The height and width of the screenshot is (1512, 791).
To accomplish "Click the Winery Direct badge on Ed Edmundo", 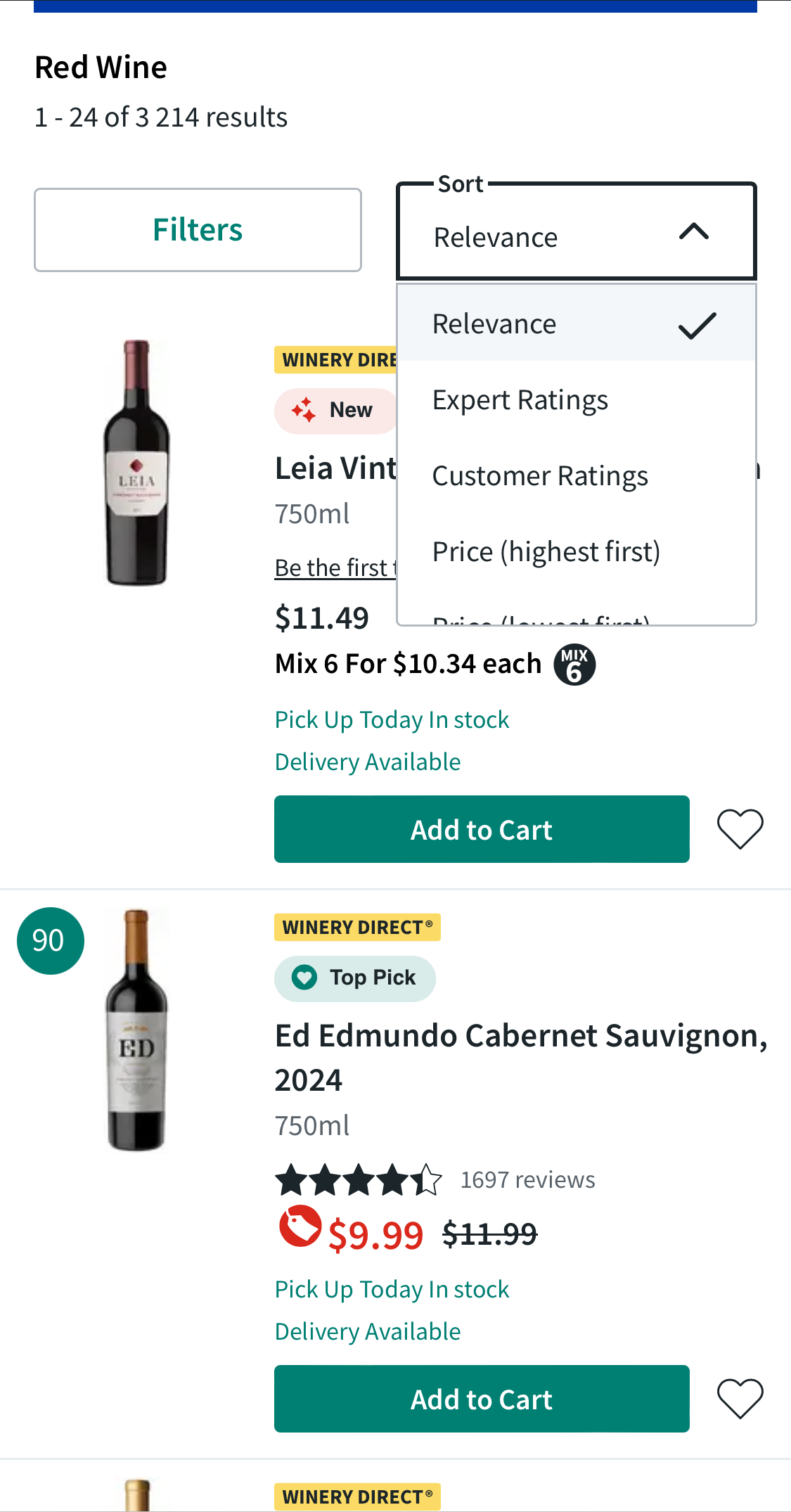I will pyautogui.click(x=356, y=927).
